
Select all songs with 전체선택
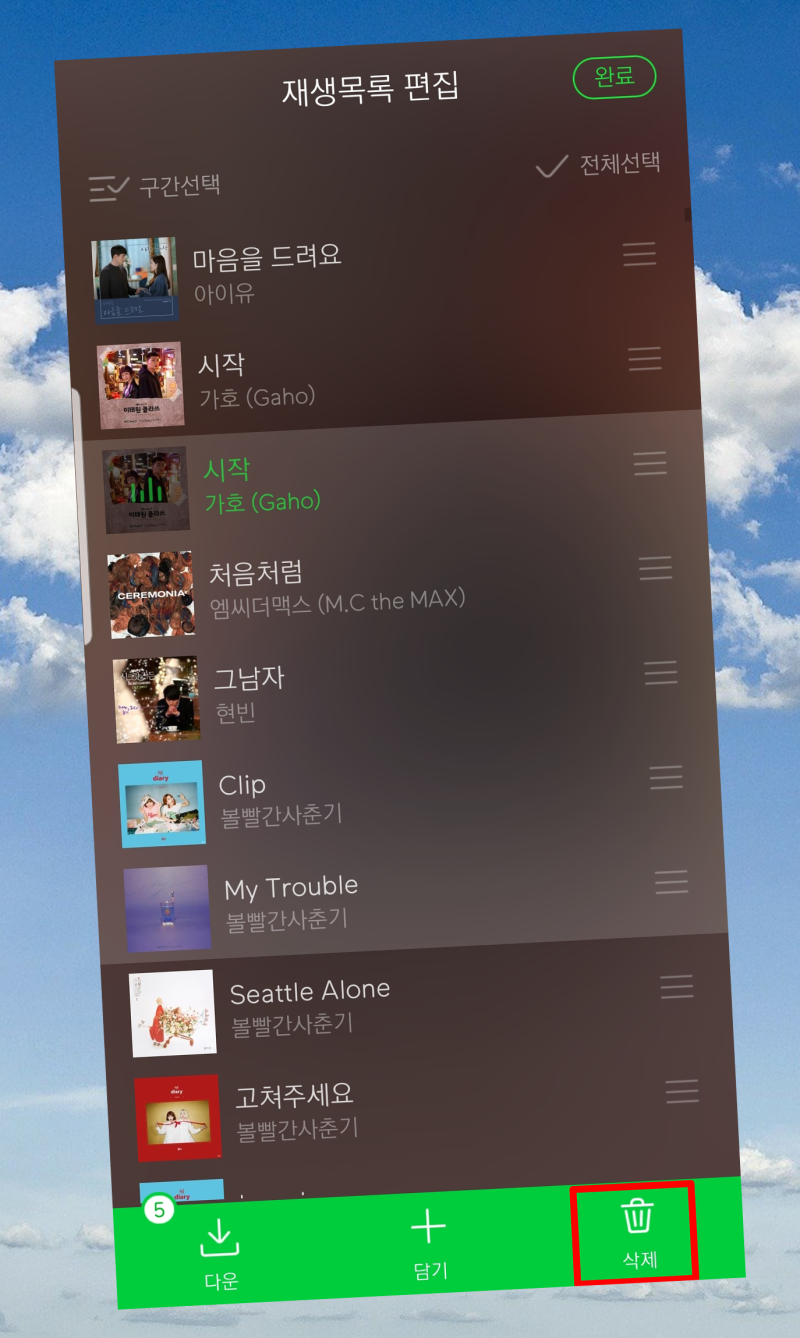point(599,165)
